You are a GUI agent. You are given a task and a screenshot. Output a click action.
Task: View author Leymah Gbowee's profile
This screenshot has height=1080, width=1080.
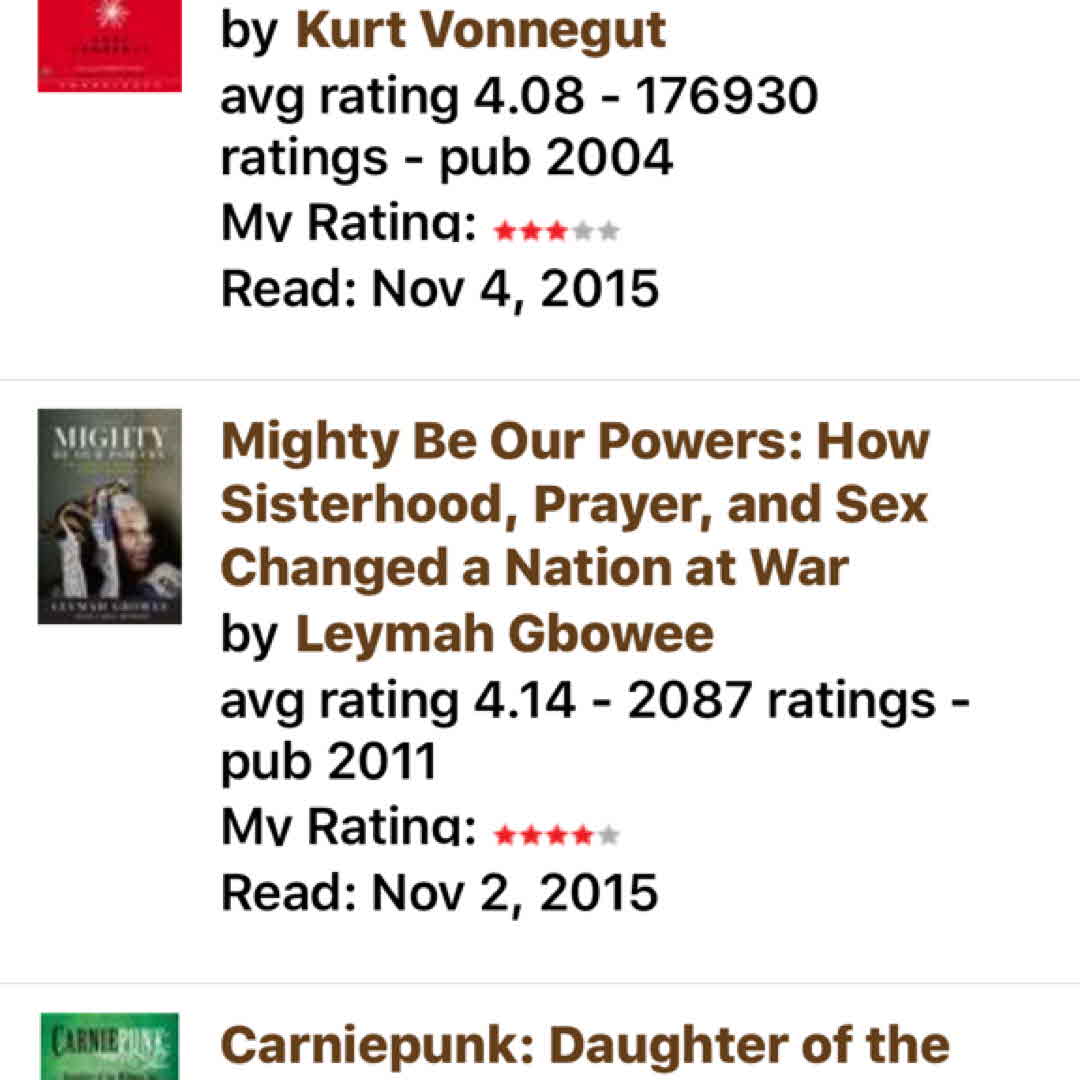[505, 634]
